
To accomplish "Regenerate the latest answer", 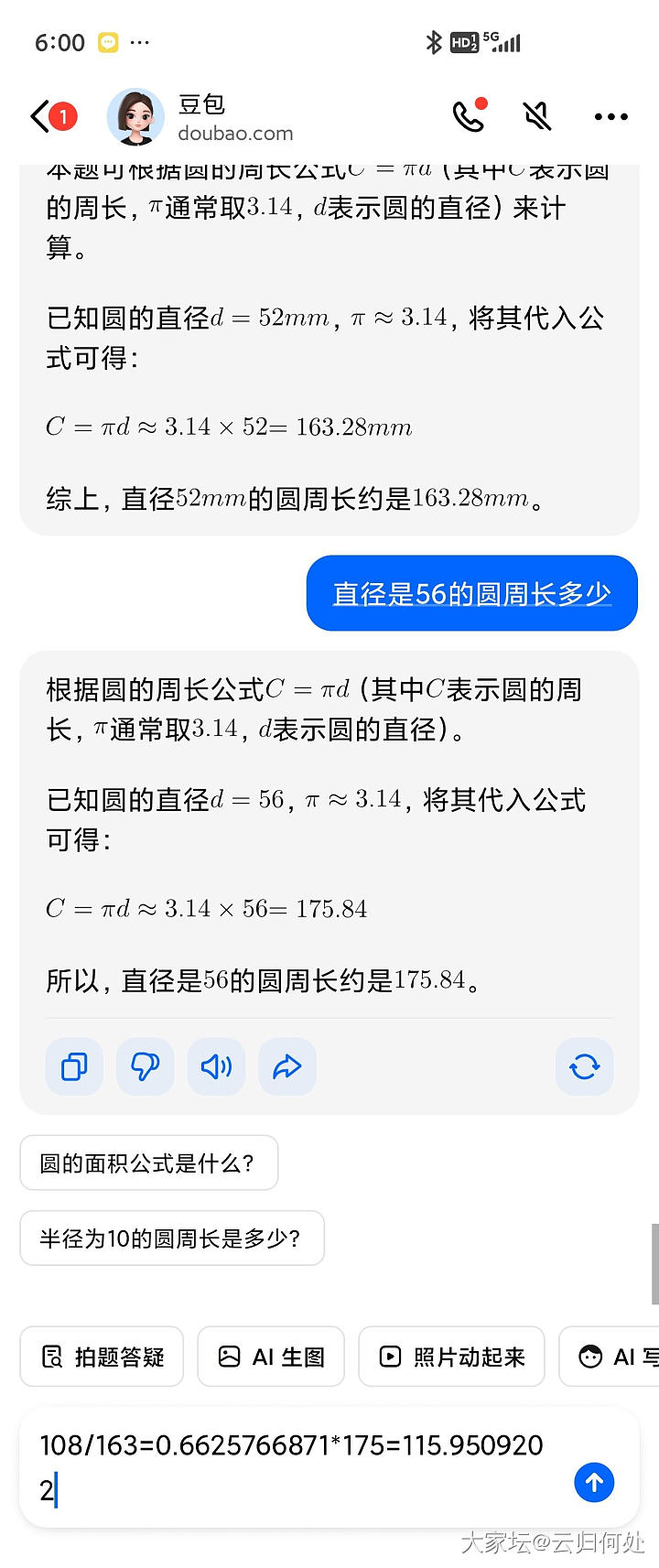I will click(x=584, y=1066).
